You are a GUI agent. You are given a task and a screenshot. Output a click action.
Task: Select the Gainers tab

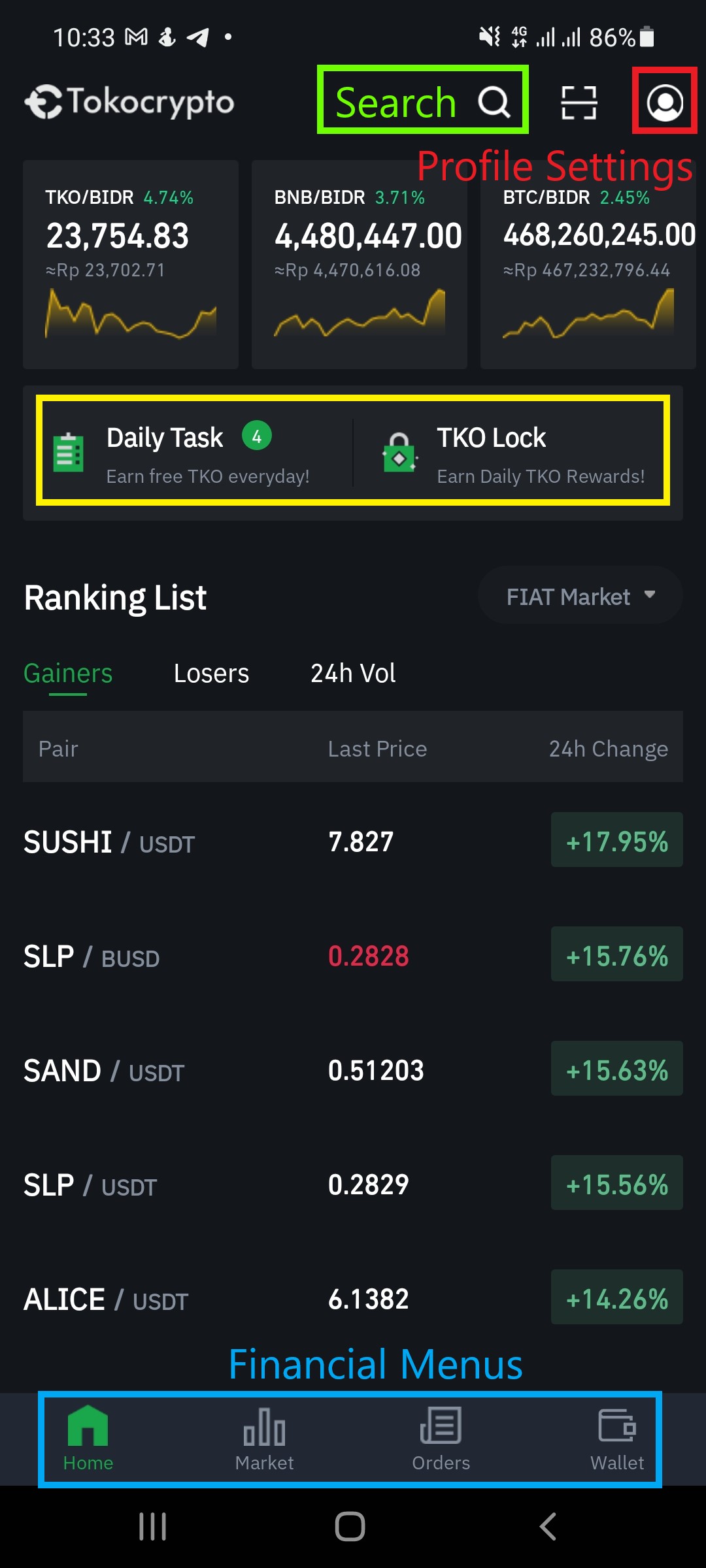tap(68, 674)
